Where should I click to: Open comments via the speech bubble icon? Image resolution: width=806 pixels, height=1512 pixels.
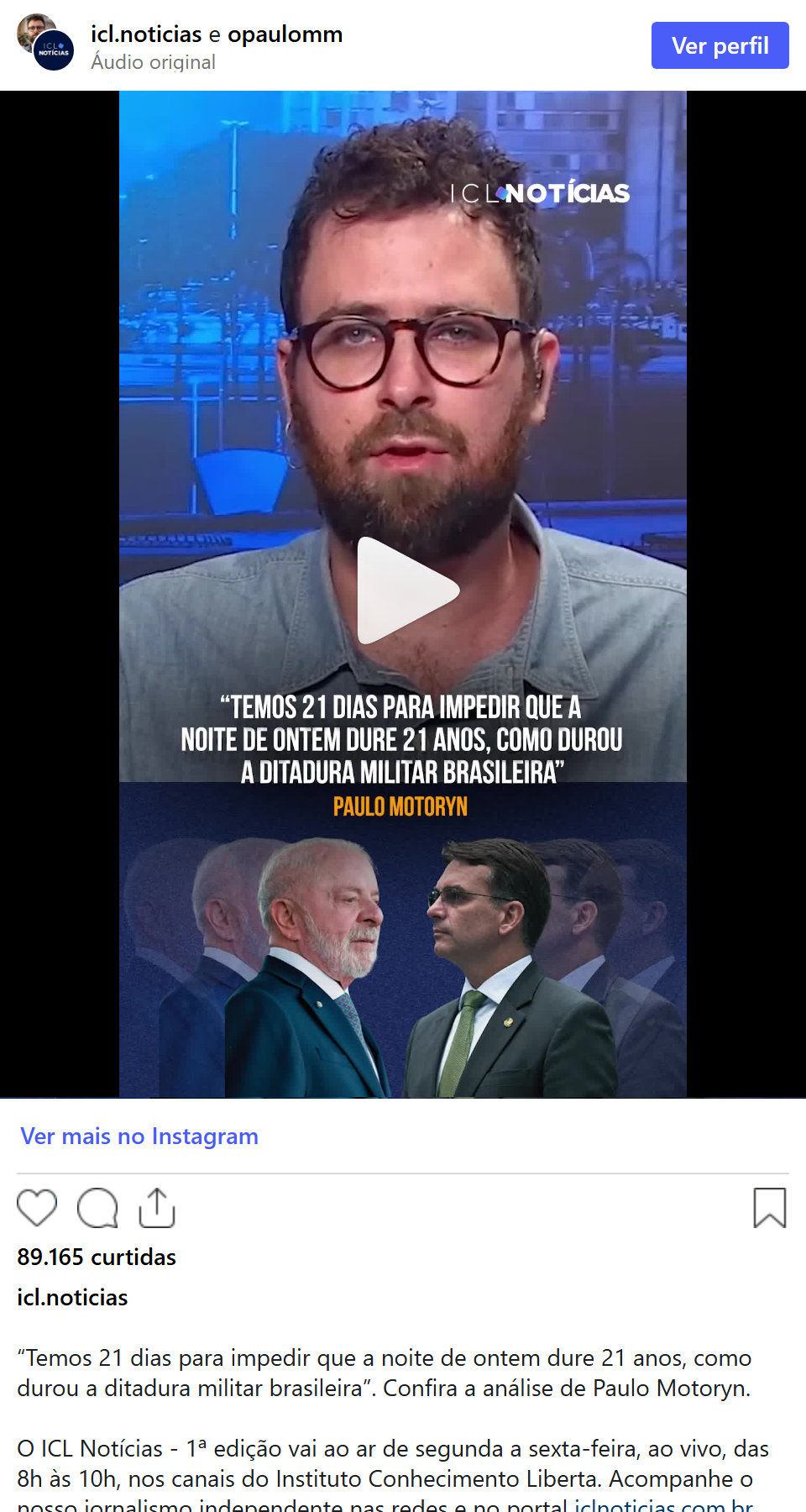97,1208
